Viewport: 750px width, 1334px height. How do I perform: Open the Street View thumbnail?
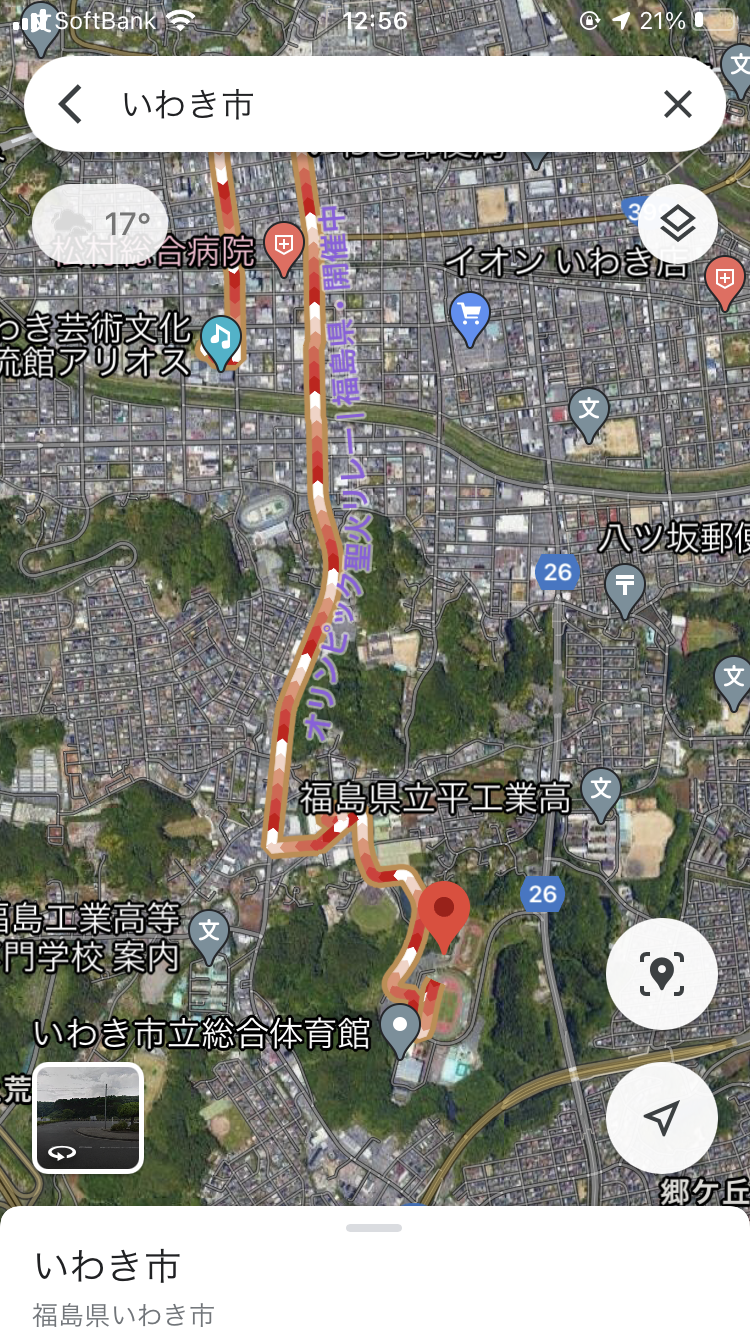tap(88, 1118)
